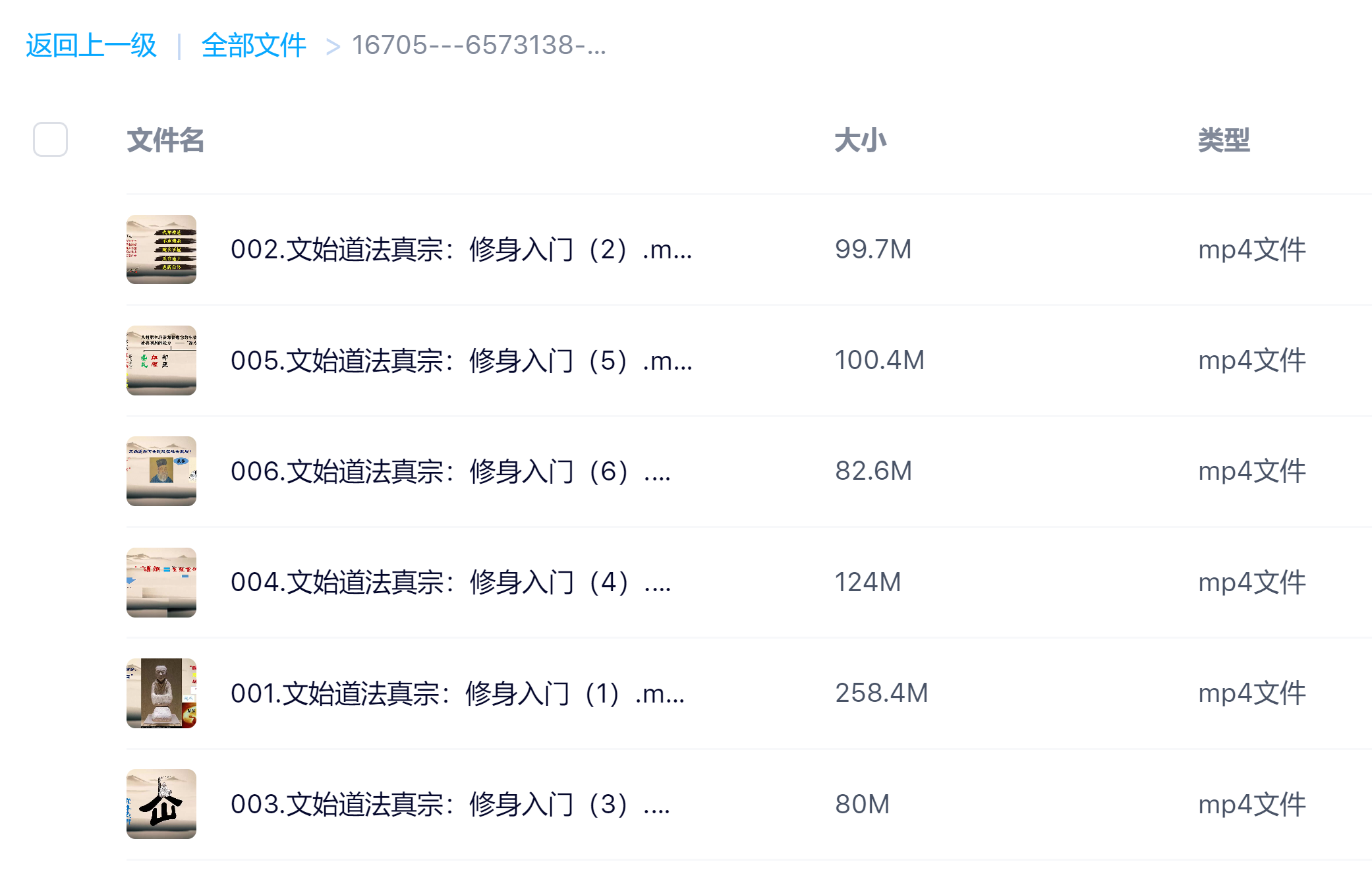Play file 006.文始道法真宗：修身入门（6）
Viewport: 1372px width, 895px height.
point(450,472)
